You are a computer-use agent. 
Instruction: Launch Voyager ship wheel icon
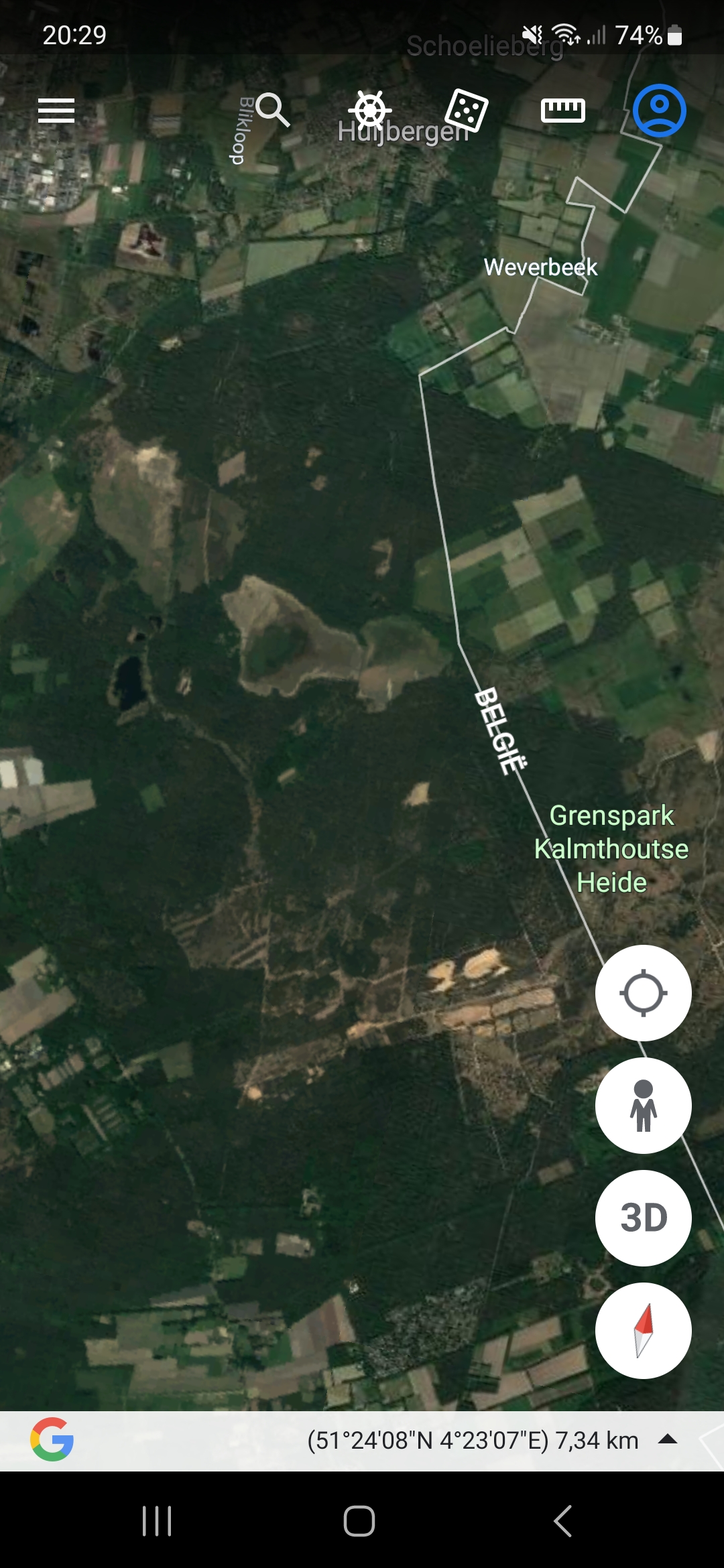coord(370,111)
